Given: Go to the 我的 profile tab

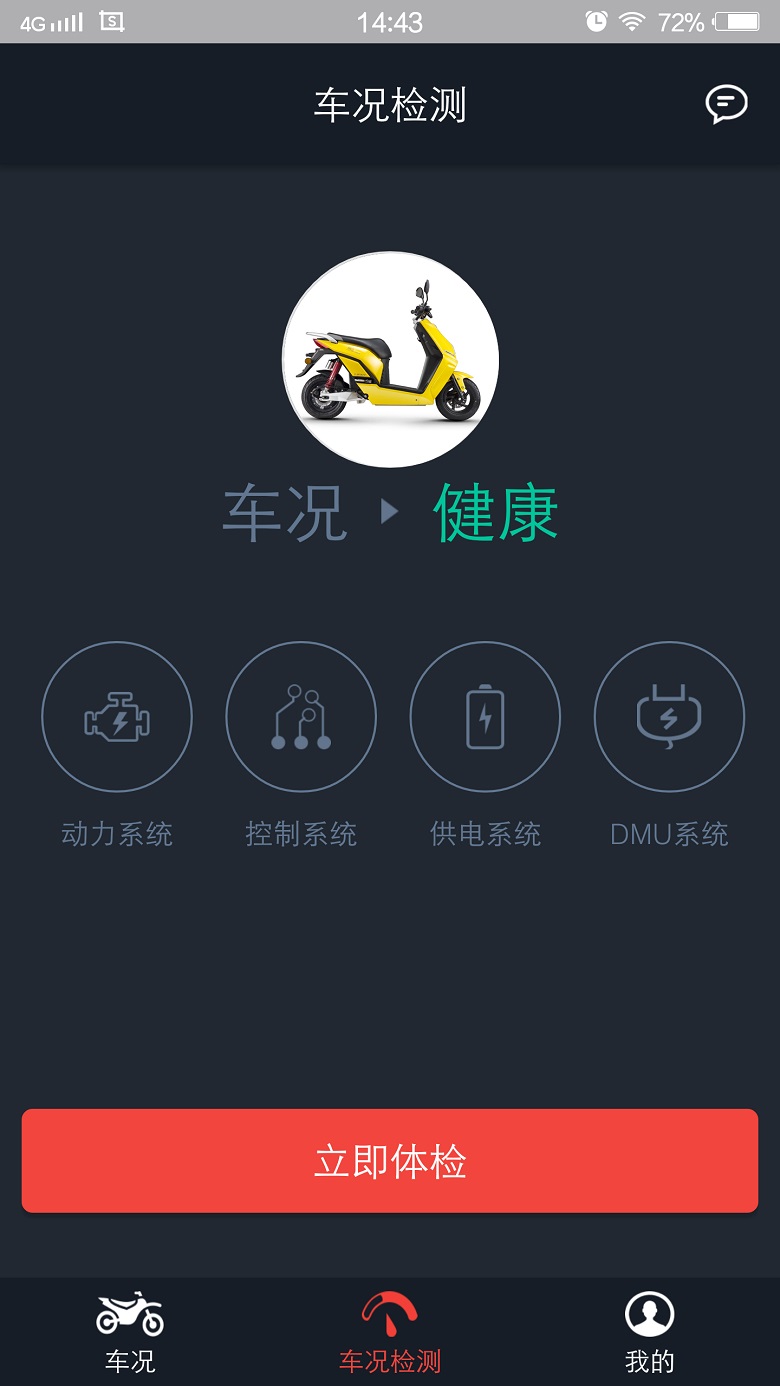Looking at the screenshot, I should coord(650,1332).
